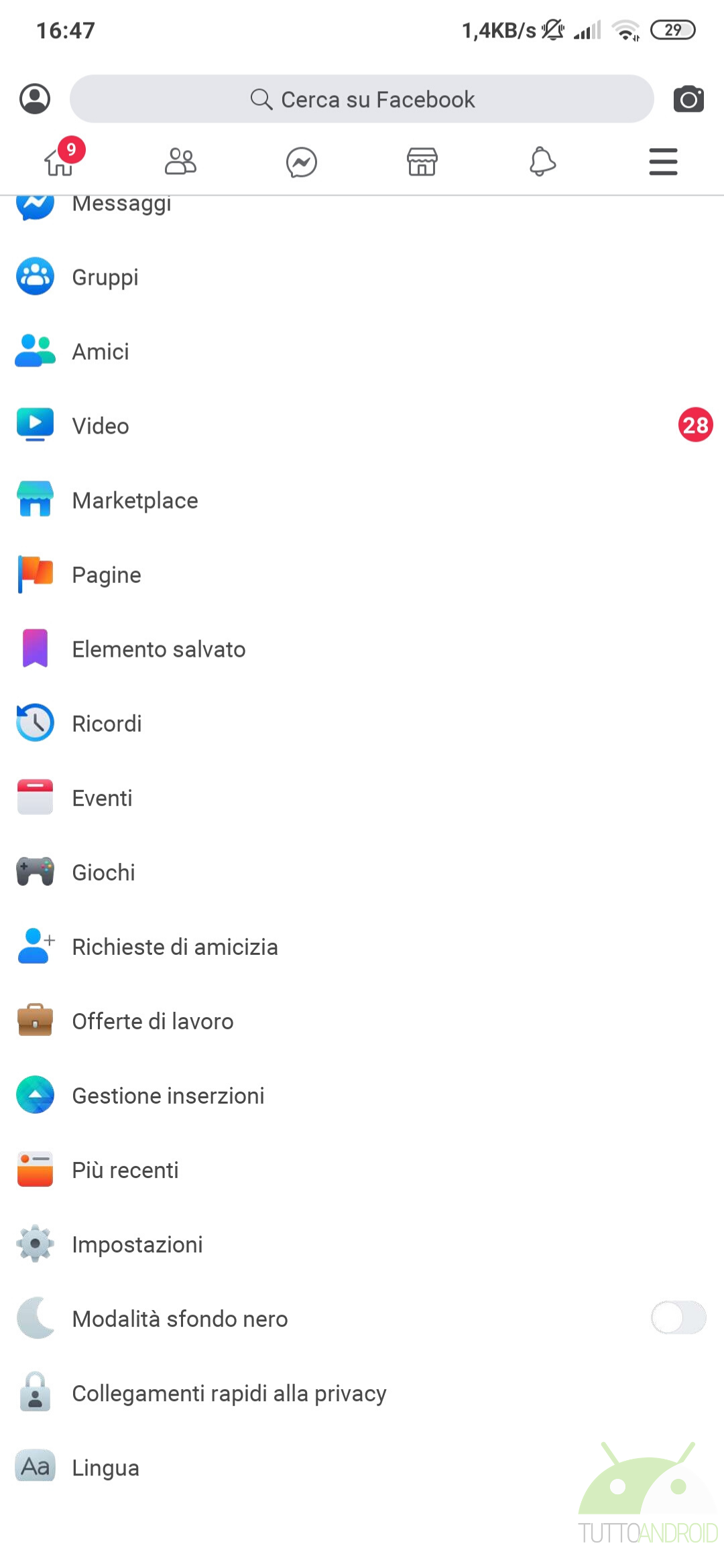Open the Video row
This screenshot has width=724, height=1568.
362,426
